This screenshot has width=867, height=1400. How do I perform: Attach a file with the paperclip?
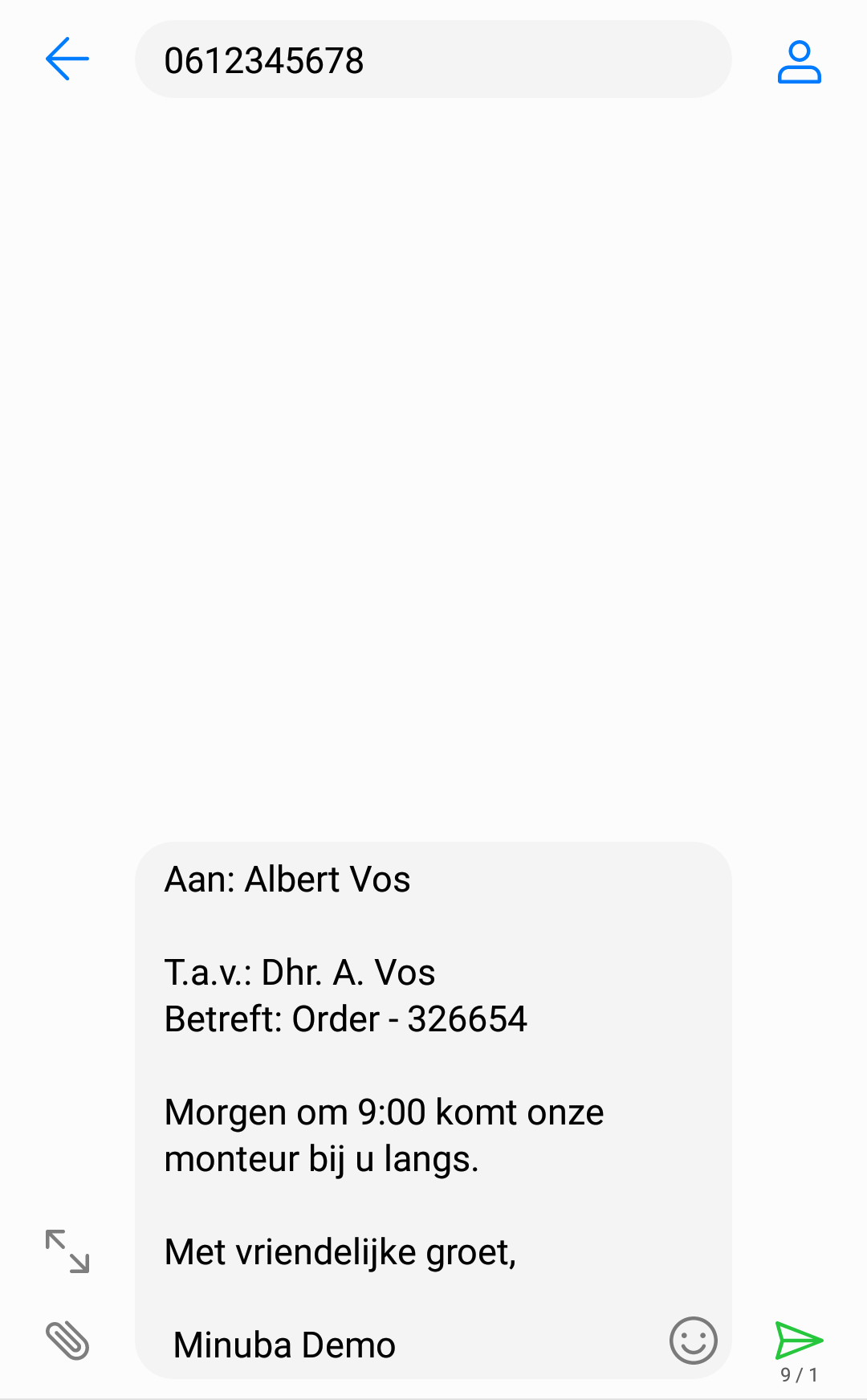click(67, 1341)
